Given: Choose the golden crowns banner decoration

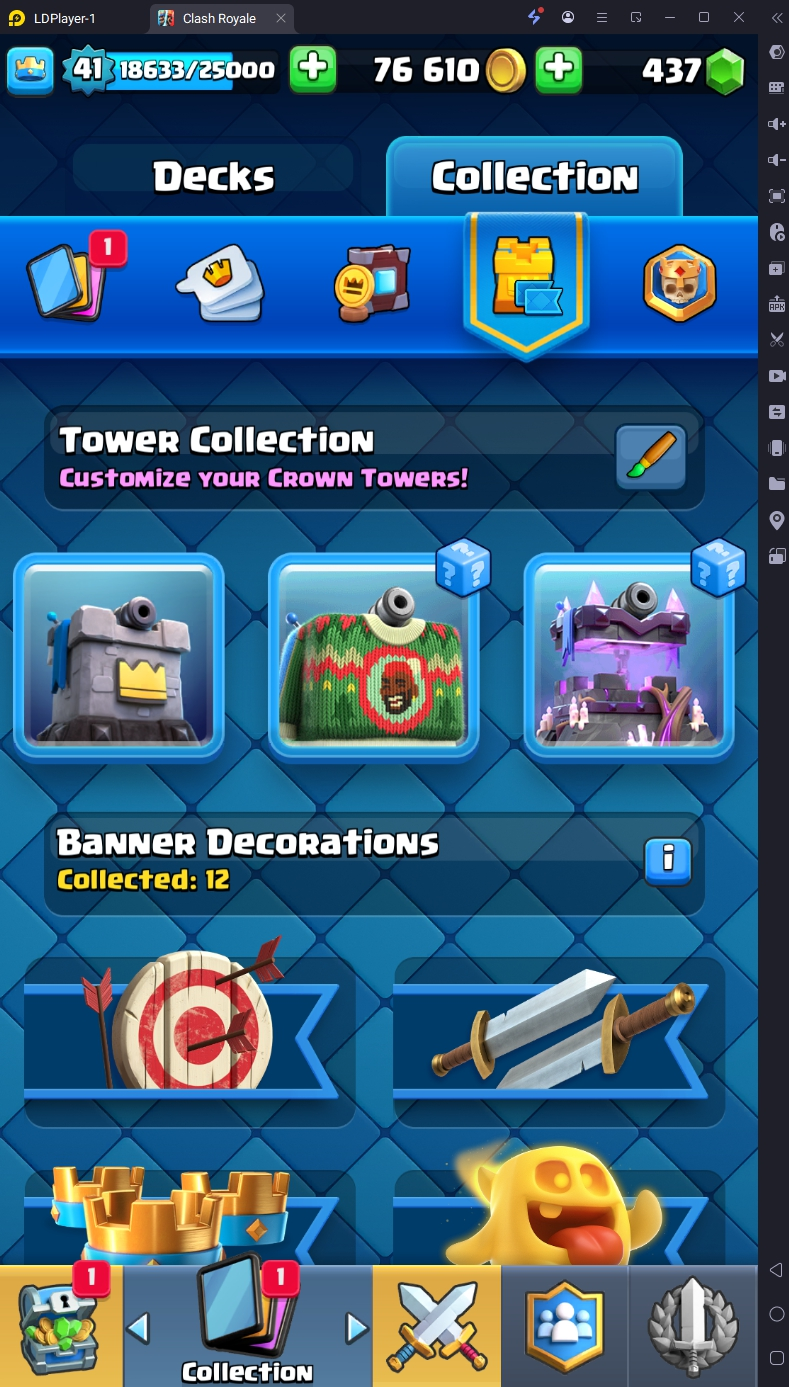Looking at the screenshot, I should click(x=189, y=1215).
